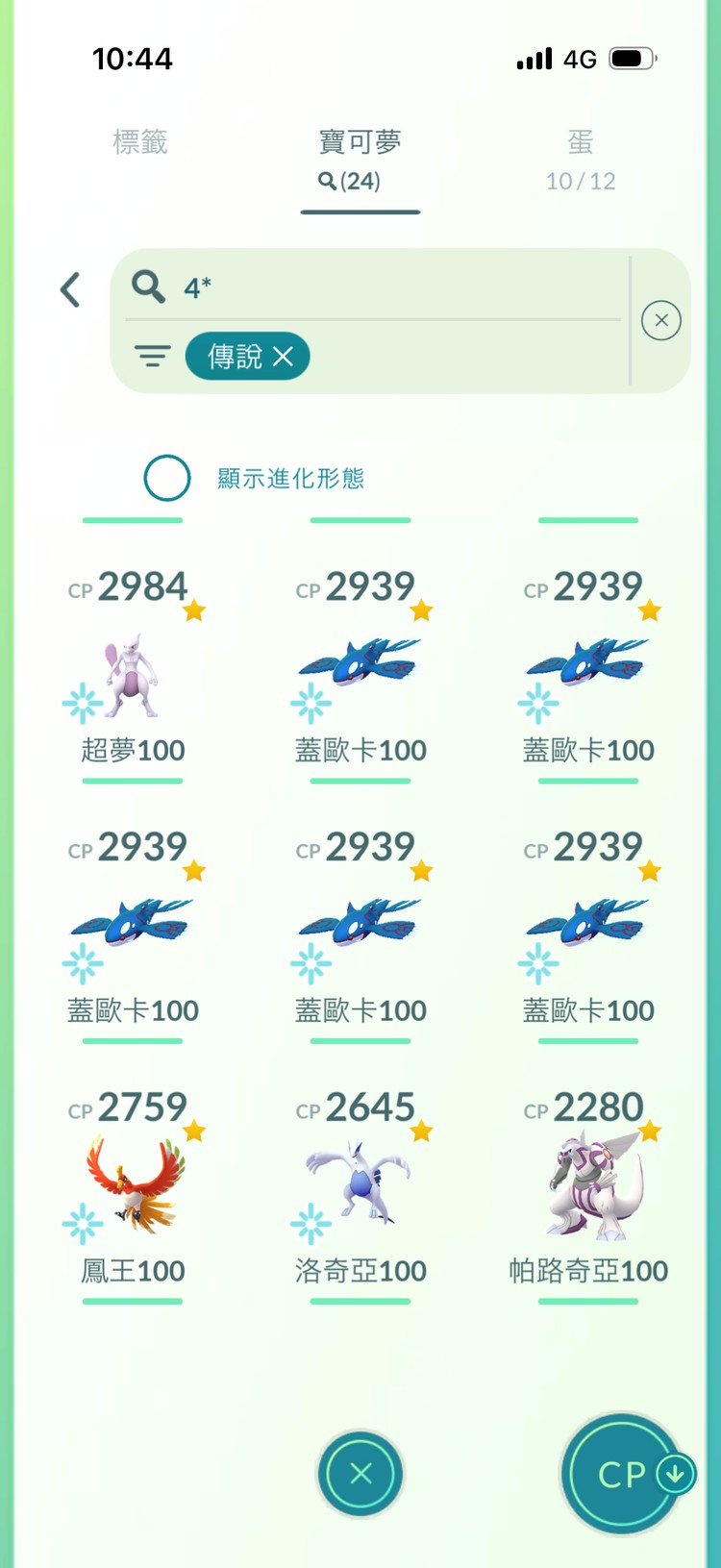
Task: Enable the 顯示進化形態 checkbox
Action: tap(166, 477)
